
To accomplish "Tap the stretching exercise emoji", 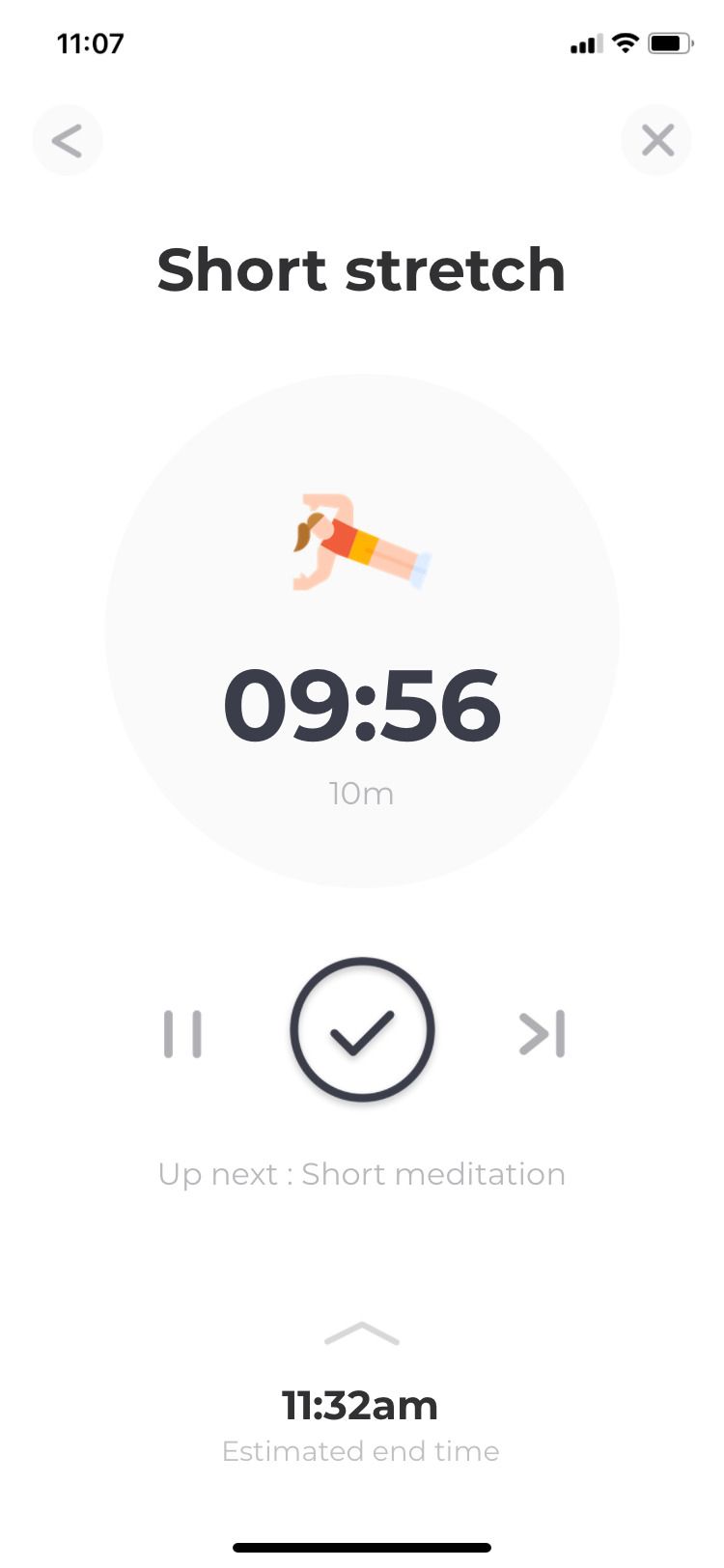I will [362, 539].
